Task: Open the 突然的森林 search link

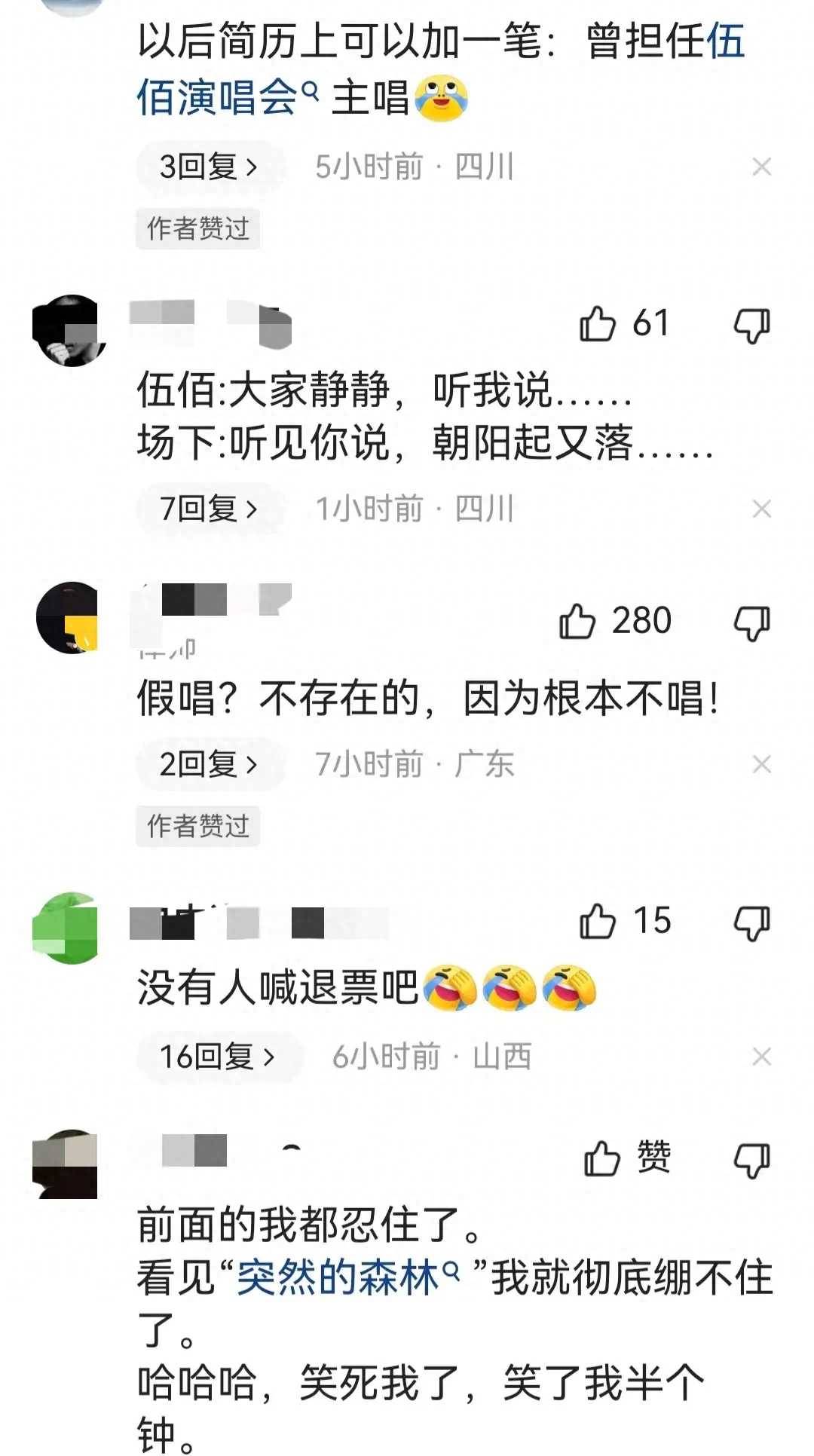Action: 339,1277
